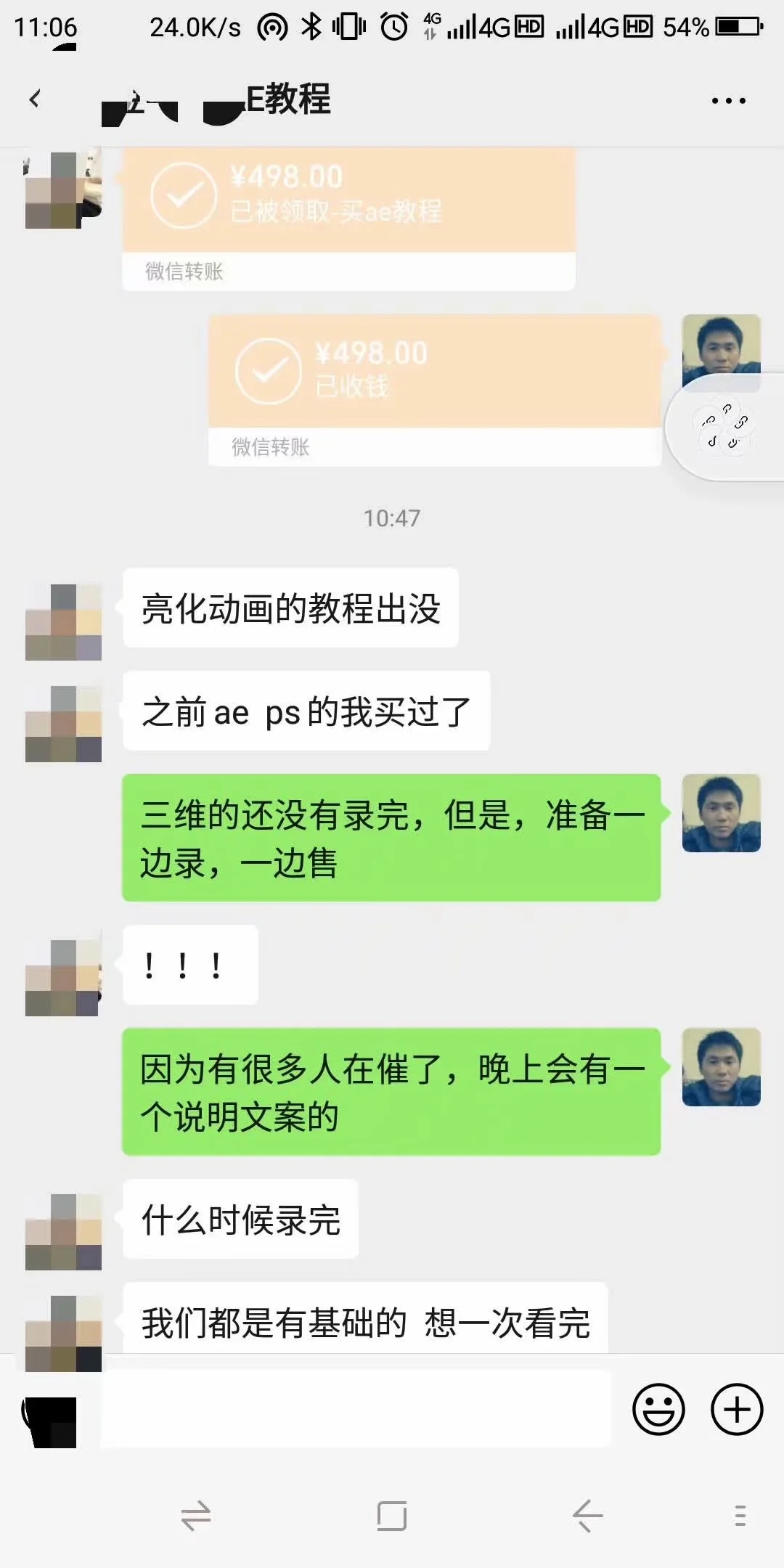784x1568 pixels.
Task: Tap the system back arrow
Action: [587, 1516]
